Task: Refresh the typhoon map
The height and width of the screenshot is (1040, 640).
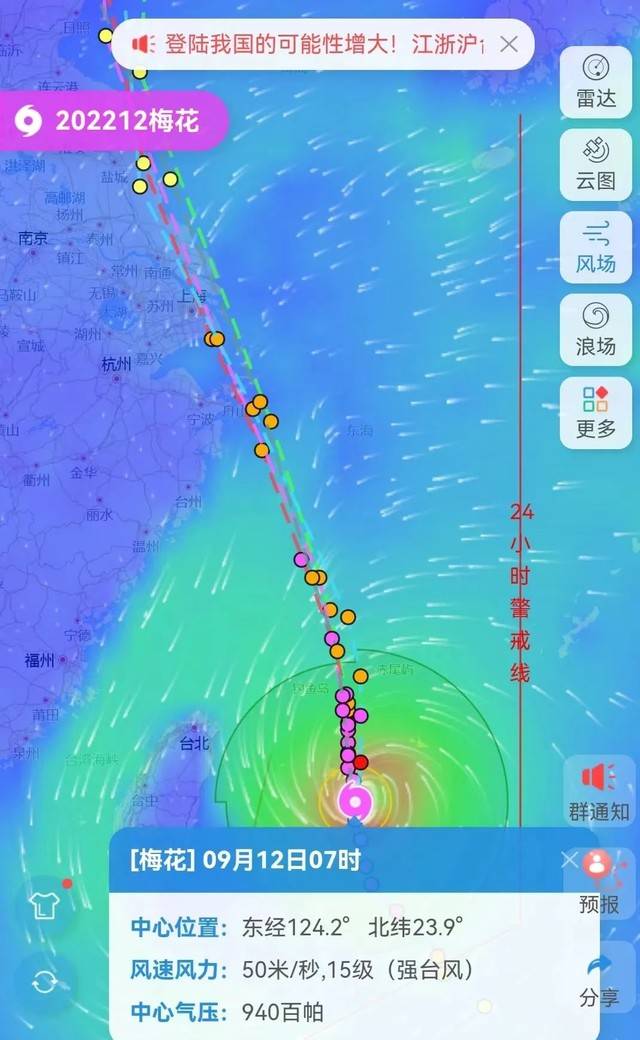Action: pos(45,982)
